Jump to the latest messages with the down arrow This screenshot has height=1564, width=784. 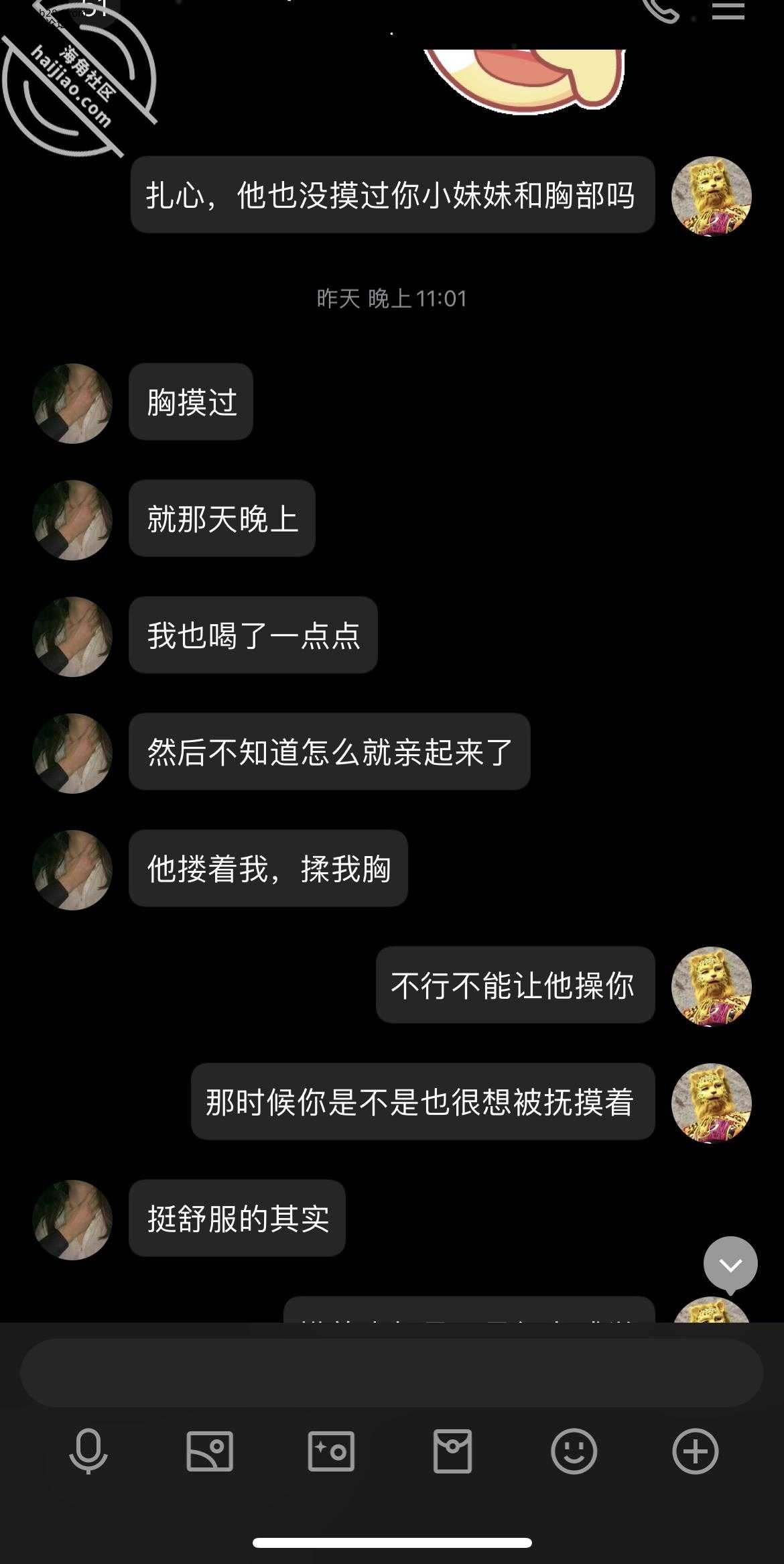730,1264
